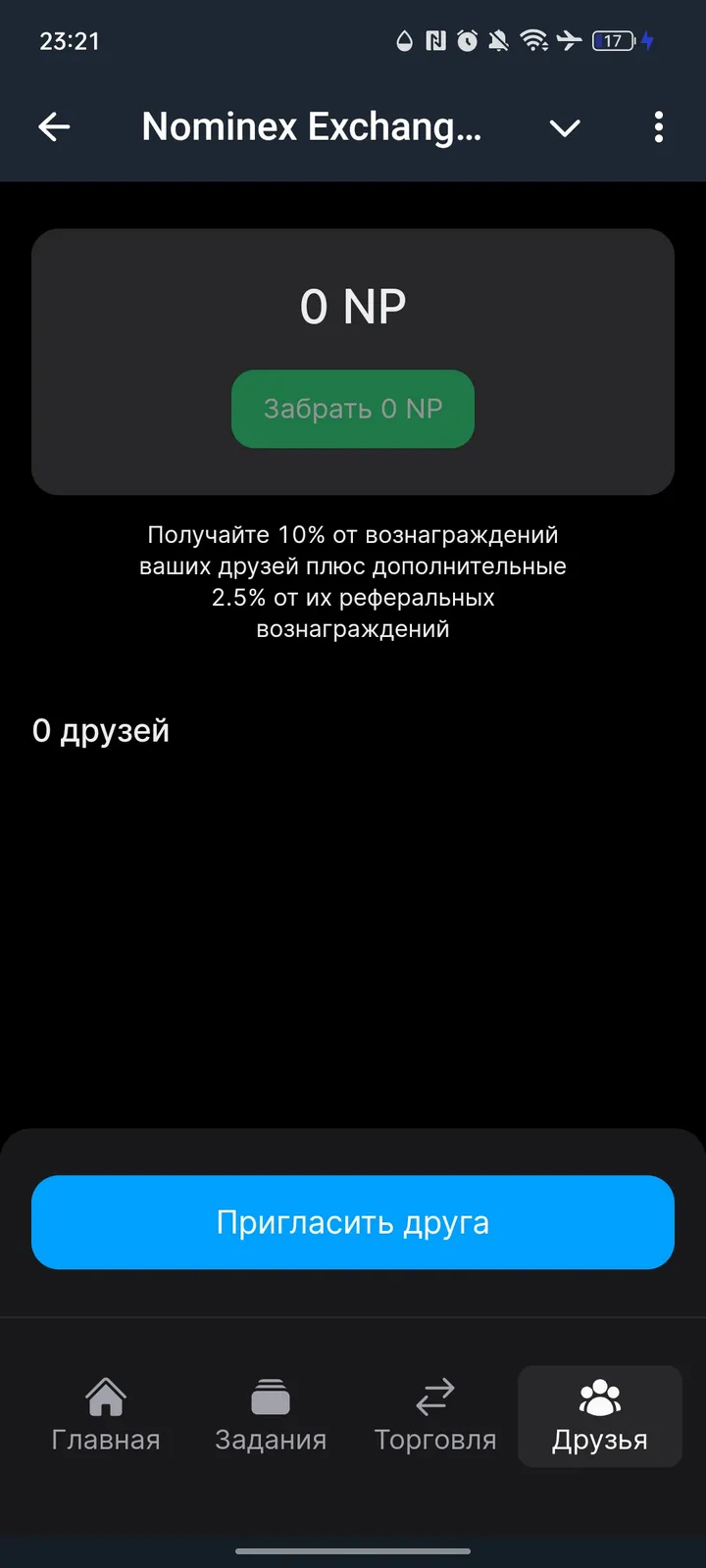706x1568 pixels.
Task: Tap the alarm clock status icon
Action: [x=468, y=41]
